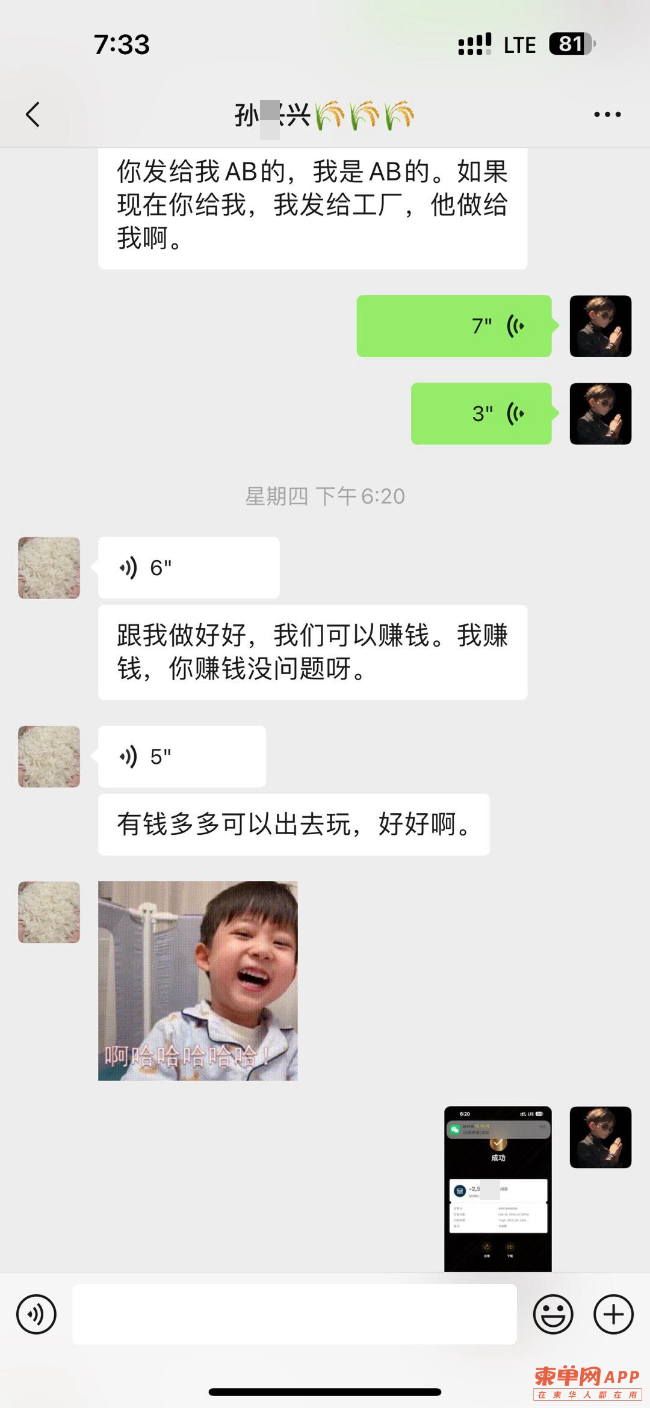
Task: Play the sent 7-second voice message
Action: (x=454, y=326)
